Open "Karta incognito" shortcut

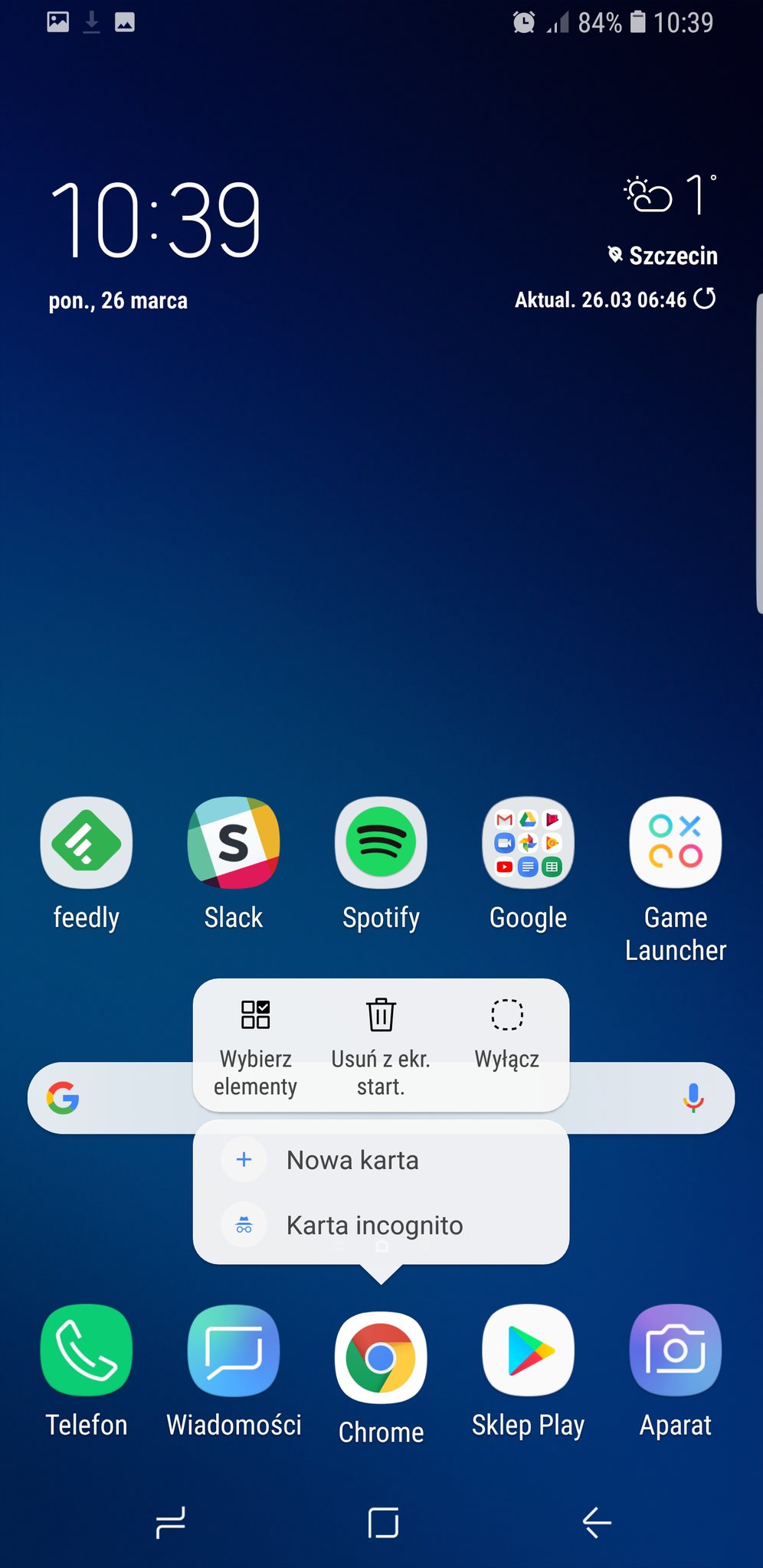pos(374,1225)
